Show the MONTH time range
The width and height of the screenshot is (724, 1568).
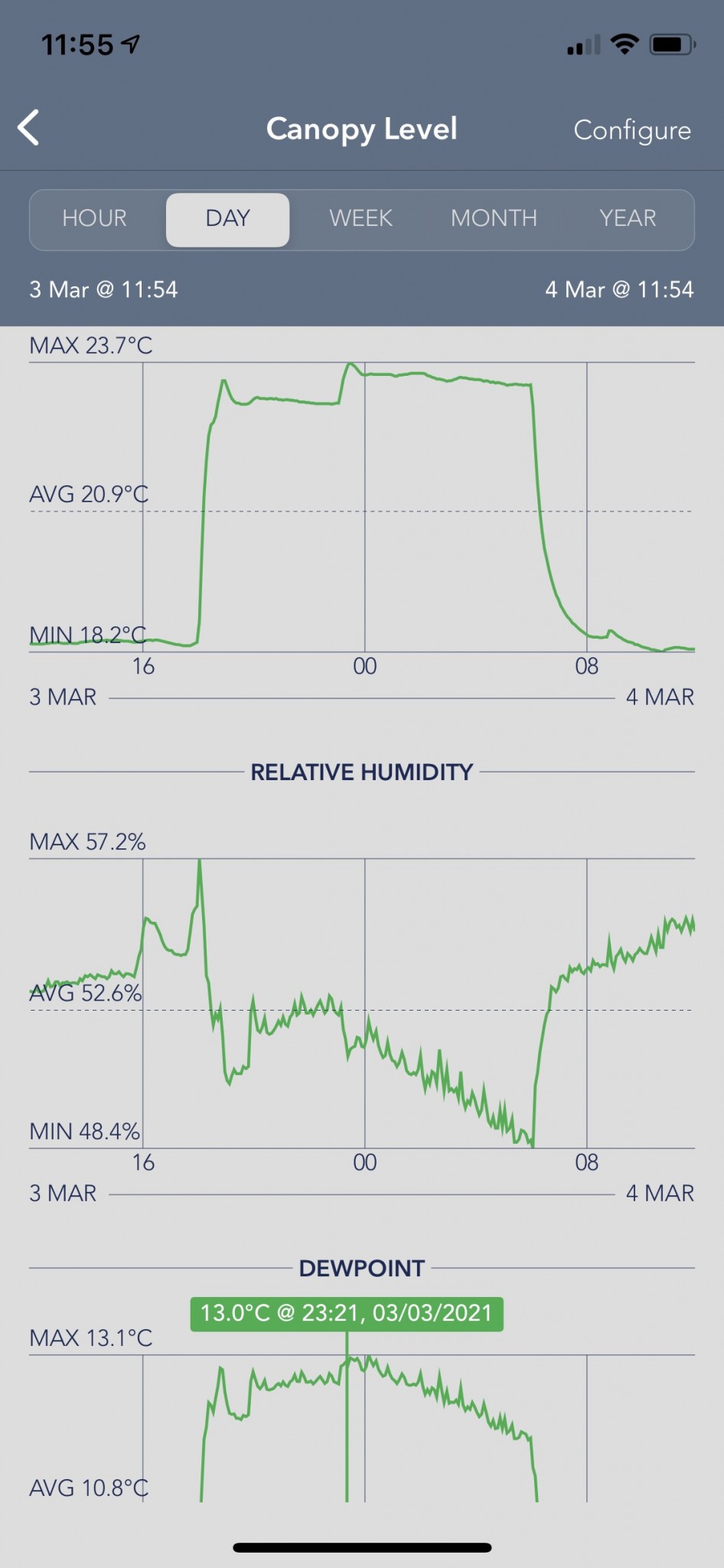click(x=494, y=219)
